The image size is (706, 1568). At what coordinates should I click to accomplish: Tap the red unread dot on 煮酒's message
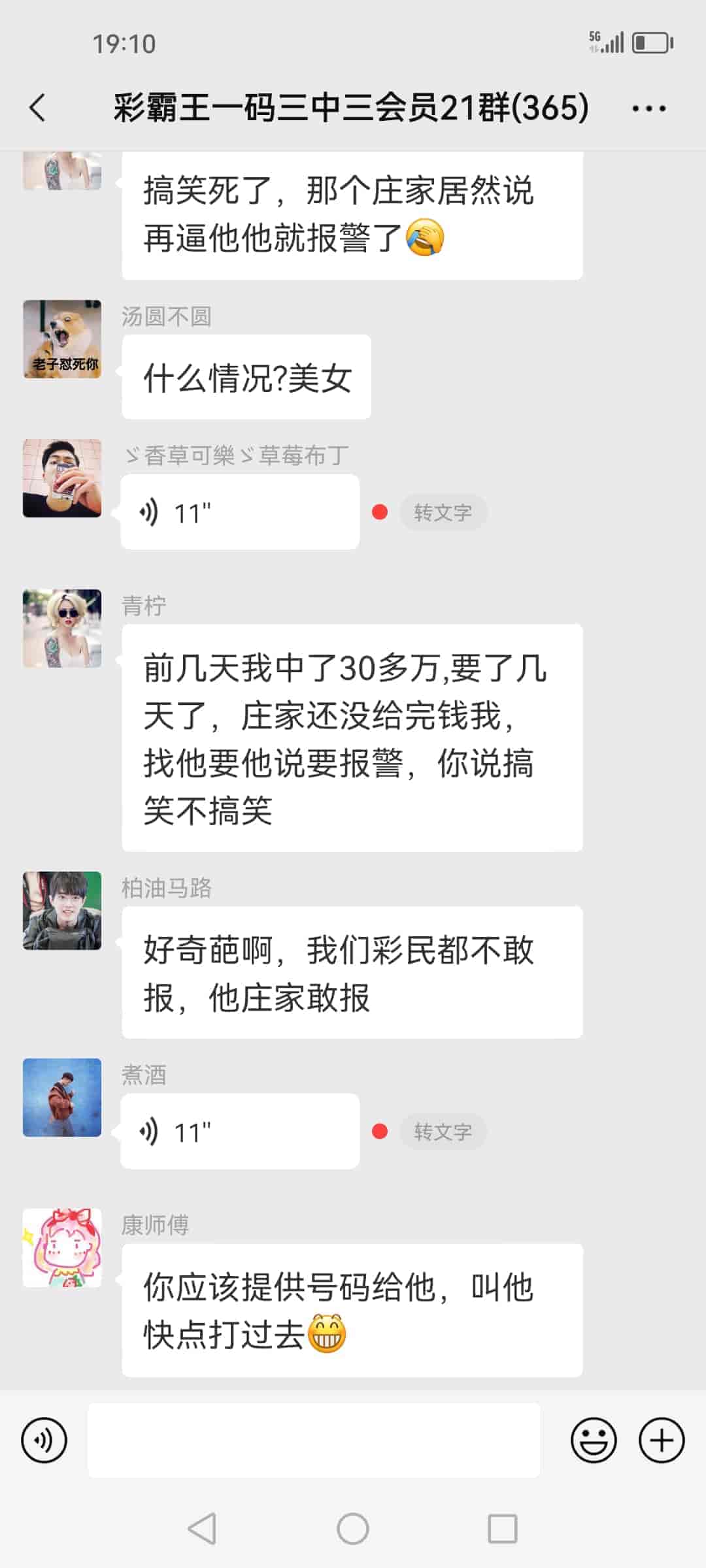pyautogui.click(x=378, y=1130)
